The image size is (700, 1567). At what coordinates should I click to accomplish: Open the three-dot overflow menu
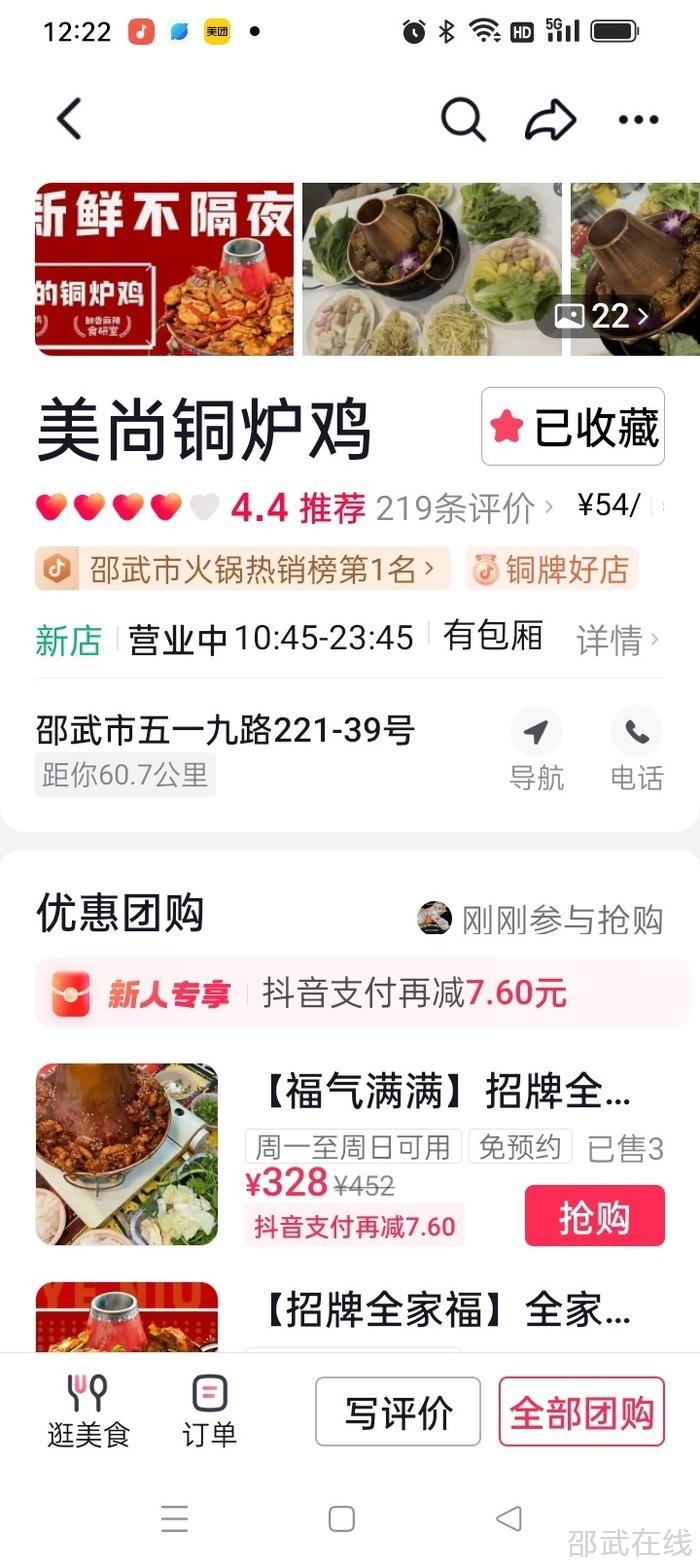click(x=638, y=120)
